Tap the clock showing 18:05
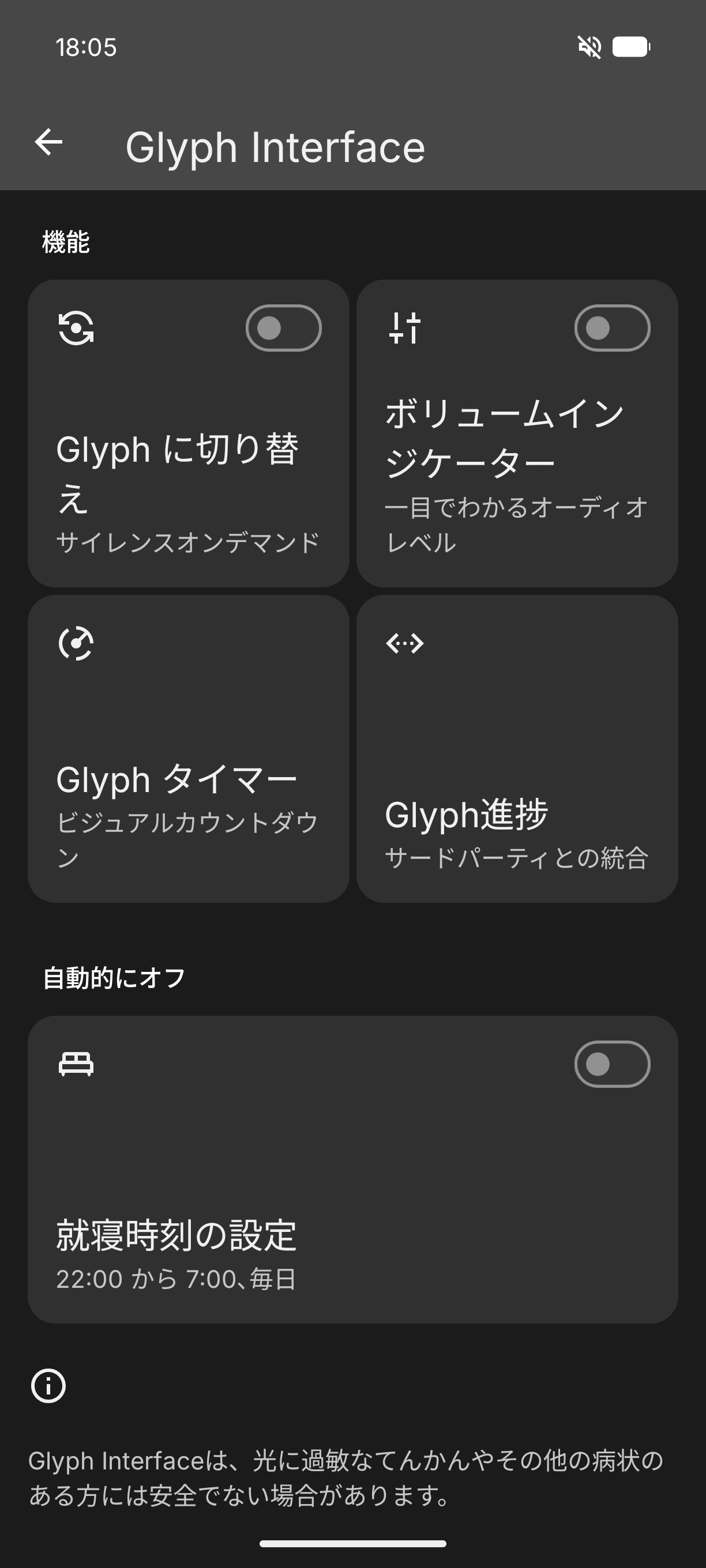706x1568 pixels. point(85,48)
